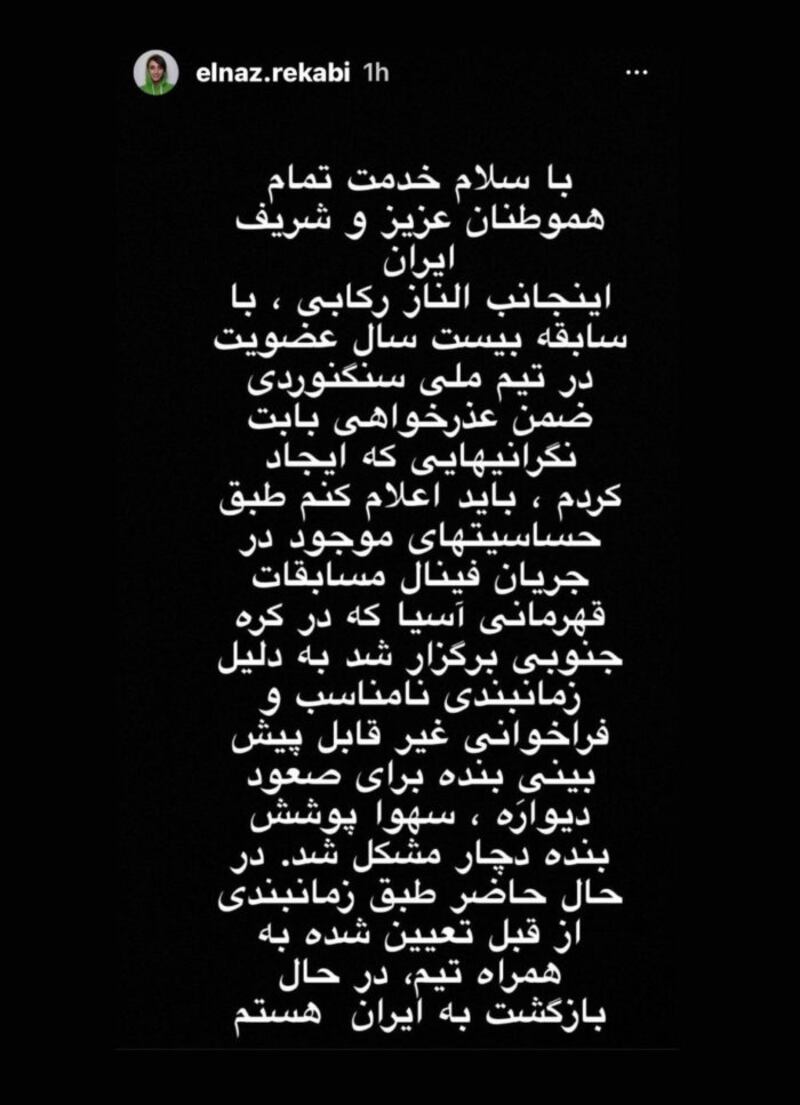Open elnaz.rekabi's profile picture

coord(156,73)
